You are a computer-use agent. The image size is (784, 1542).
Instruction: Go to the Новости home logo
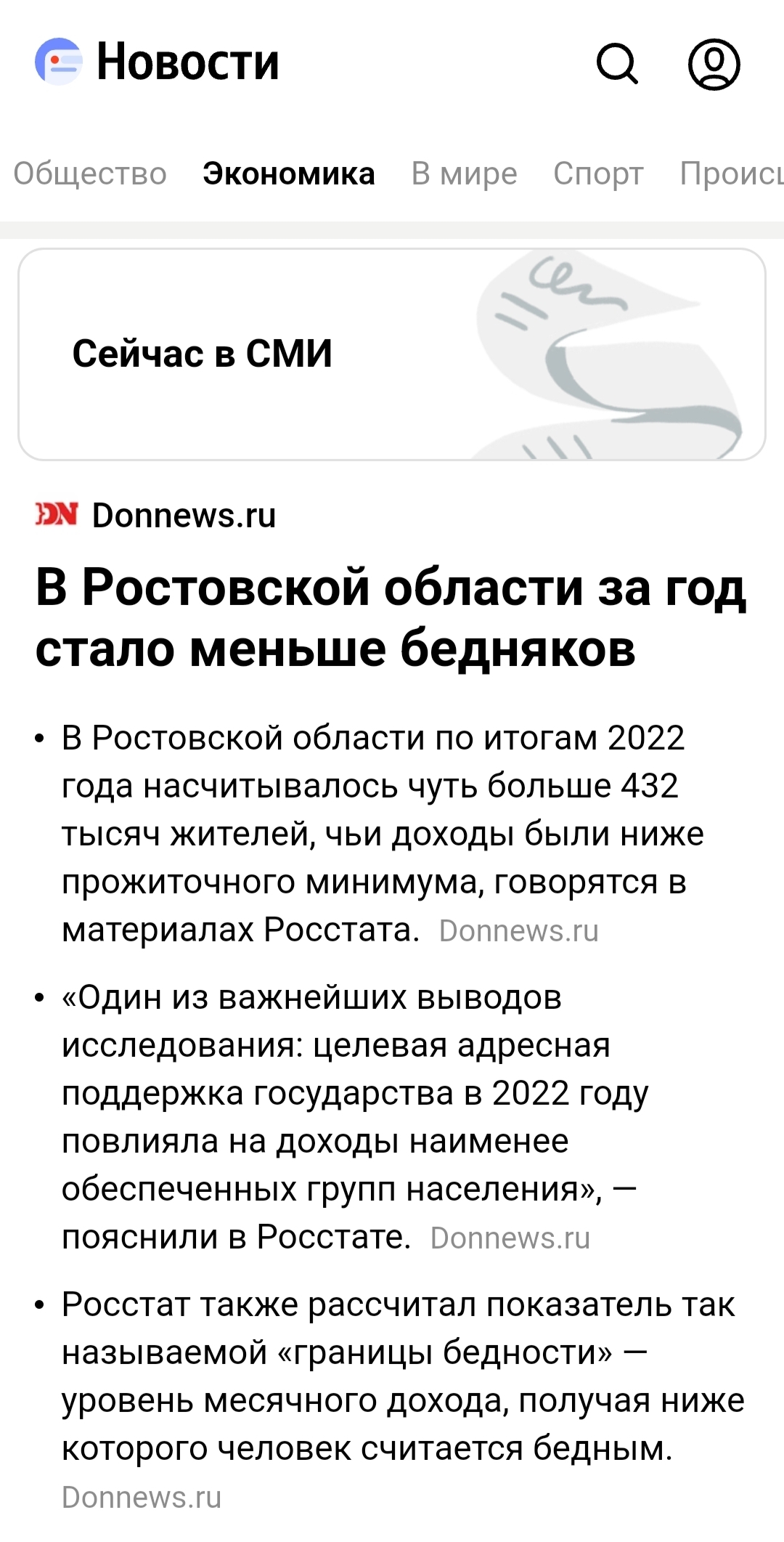point(158,62)
